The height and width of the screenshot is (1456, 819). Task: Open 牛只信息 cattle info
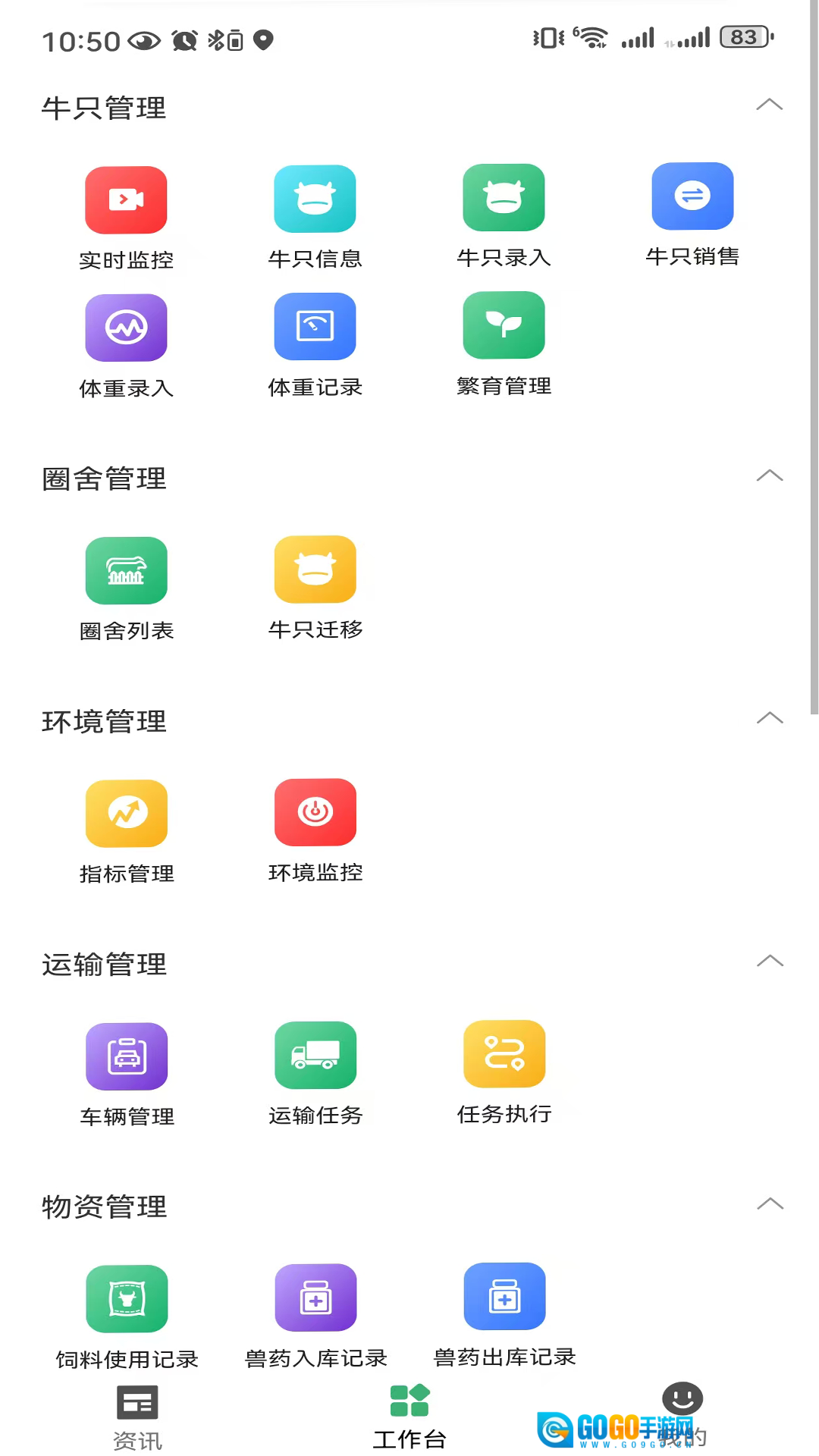click(x=315, y=199)
